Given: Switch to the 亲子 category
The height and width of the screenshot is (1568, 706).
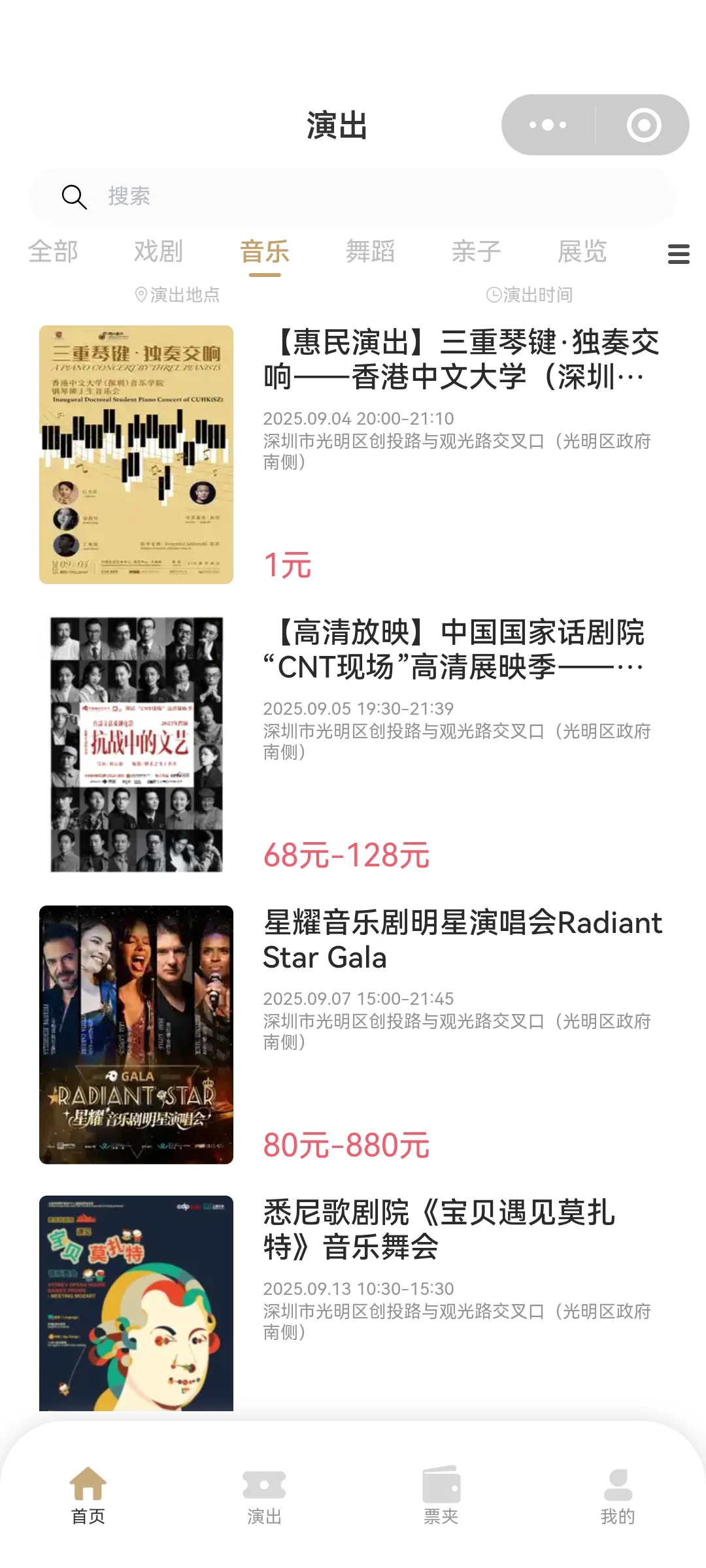Looking at the screenshot, I should pos(477,252).
